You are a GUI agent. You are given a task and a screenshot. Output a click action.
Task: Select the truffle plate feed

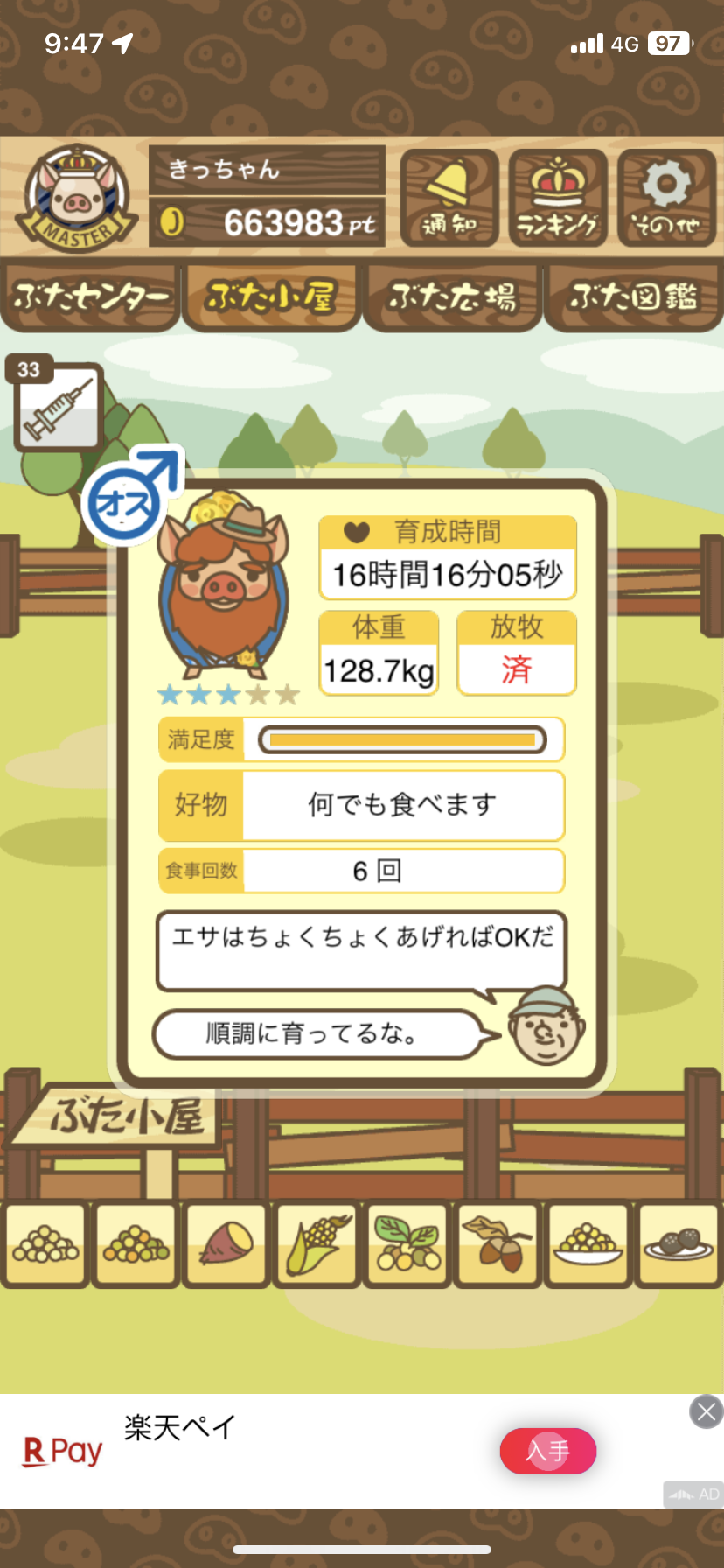click(x=679, y=1244)
